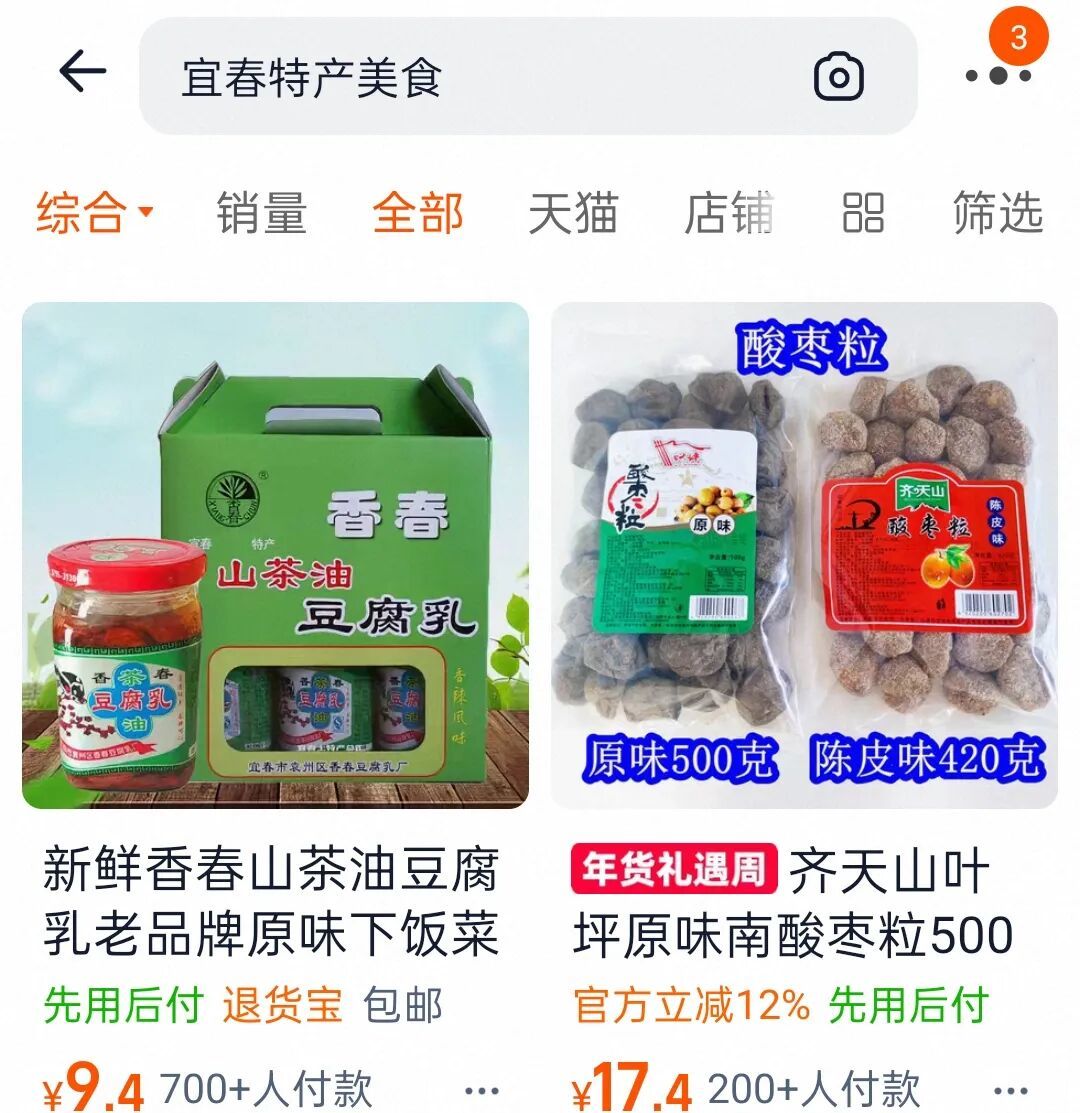Open the 筛选 filter panel

pos(997,213)
